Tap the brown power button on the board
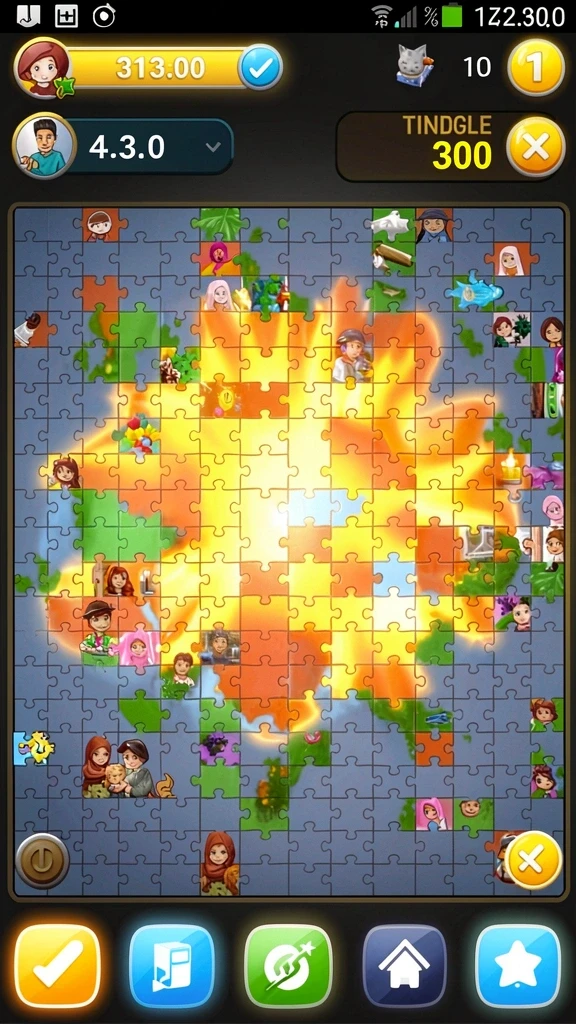Viewport: 576px width, 1024px height. pyautogui.click(x=42, y=861)
